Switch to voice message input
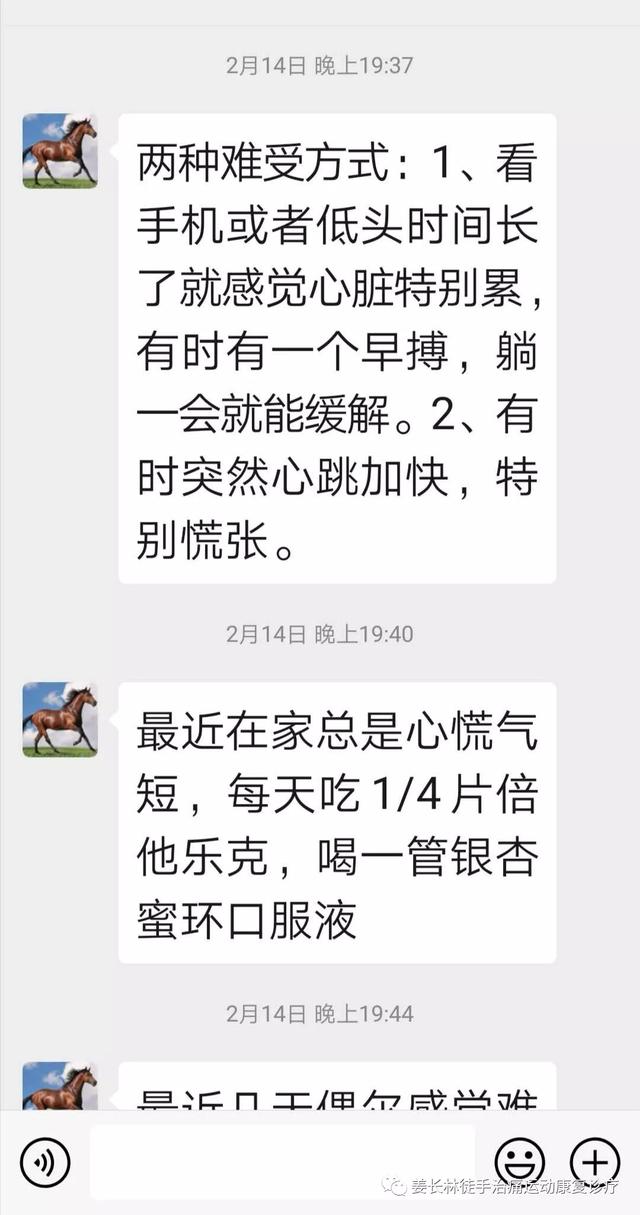The width and height of the screenshot is (640, 1215). click(45, 1163)
